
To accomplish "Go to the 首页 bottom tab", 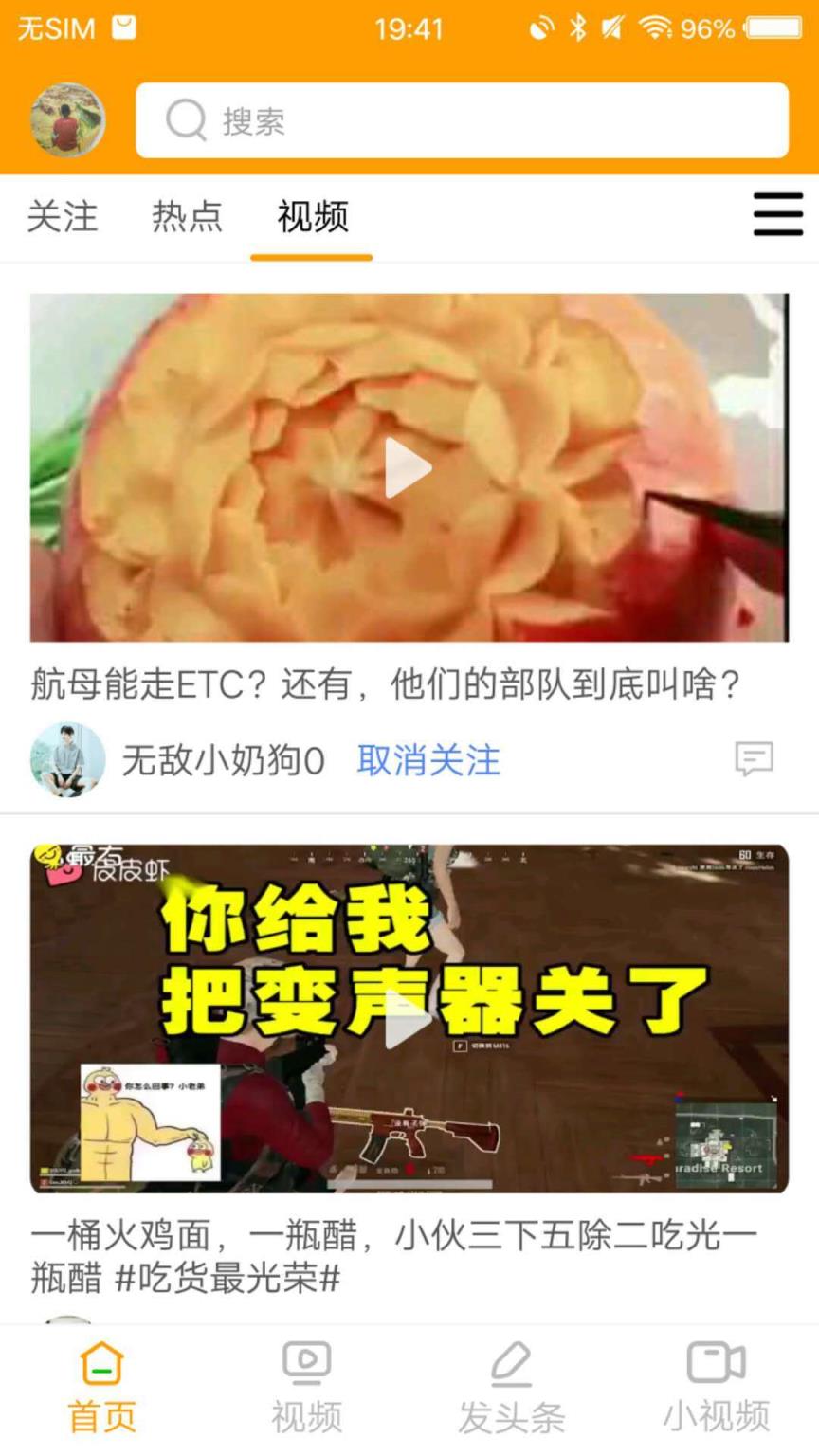I will tap(102, 1388).
